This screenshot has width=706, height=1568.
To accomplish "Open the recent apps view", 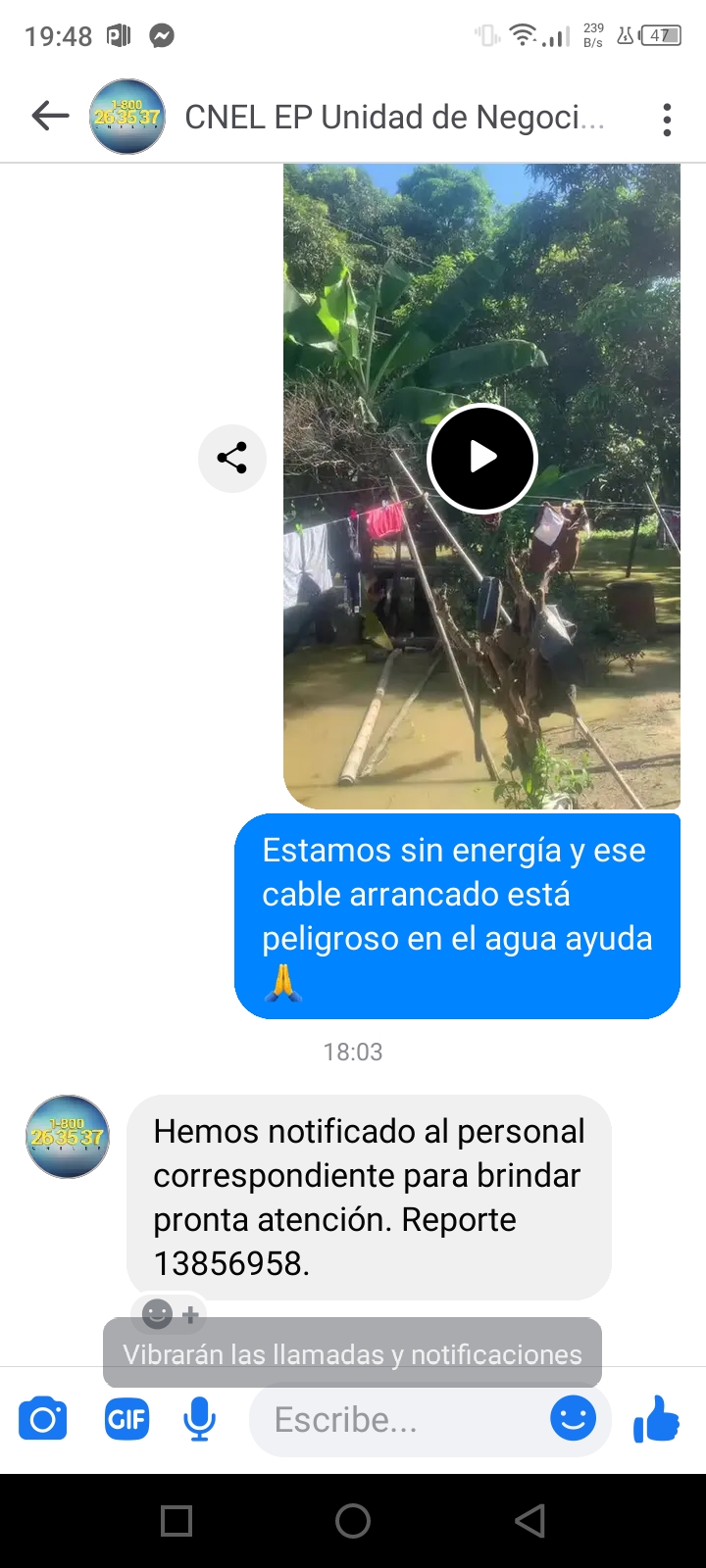I will [176, 1520].
